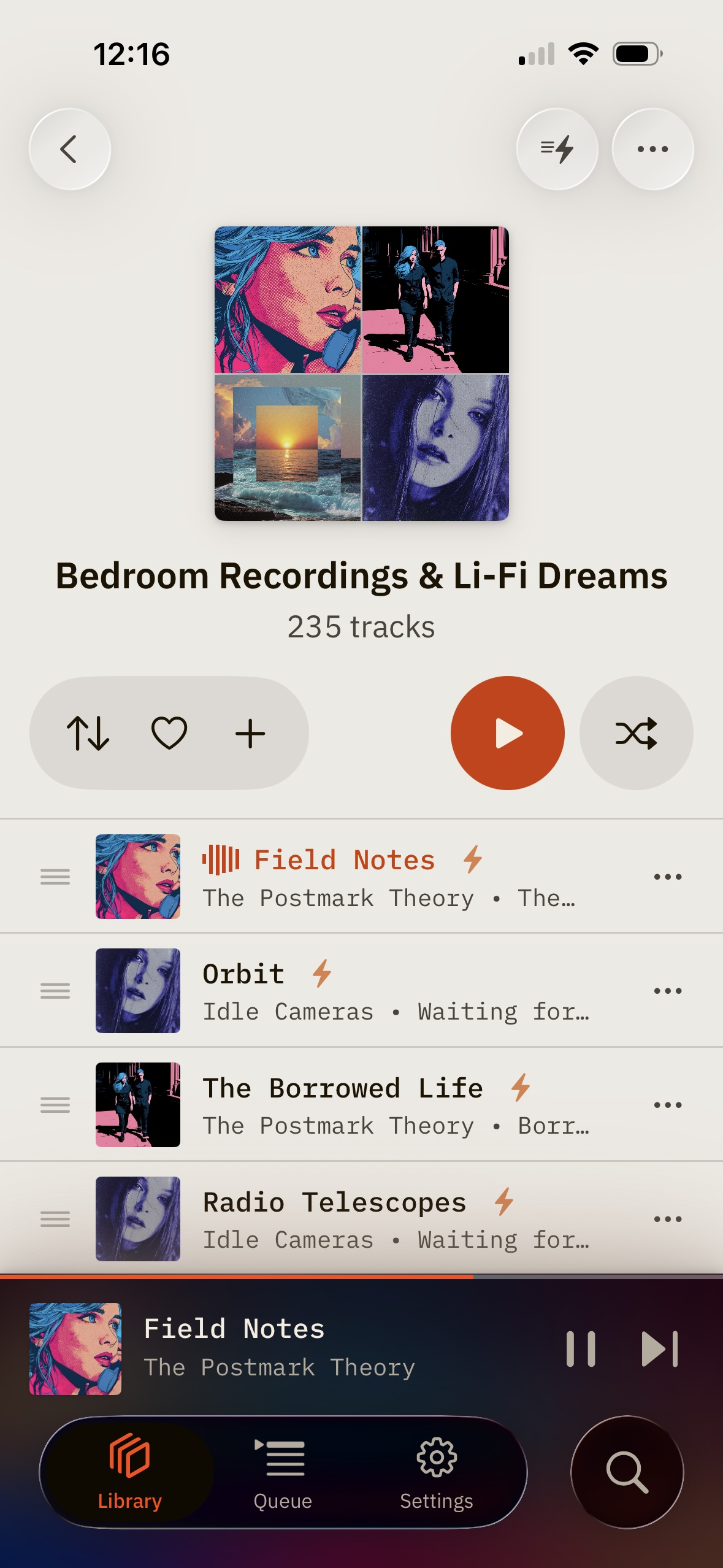Switch to the Queue tab
This screenshot has width=723, height=1568.
point(283,1472)
